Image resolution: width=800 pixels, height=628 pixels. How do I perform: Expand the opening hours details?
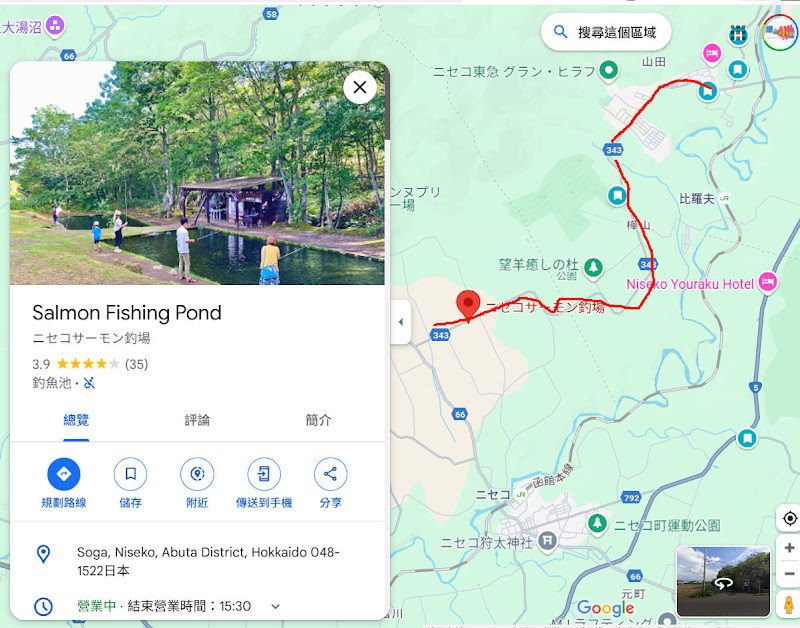pyautogui.click(x=276, y=606)
